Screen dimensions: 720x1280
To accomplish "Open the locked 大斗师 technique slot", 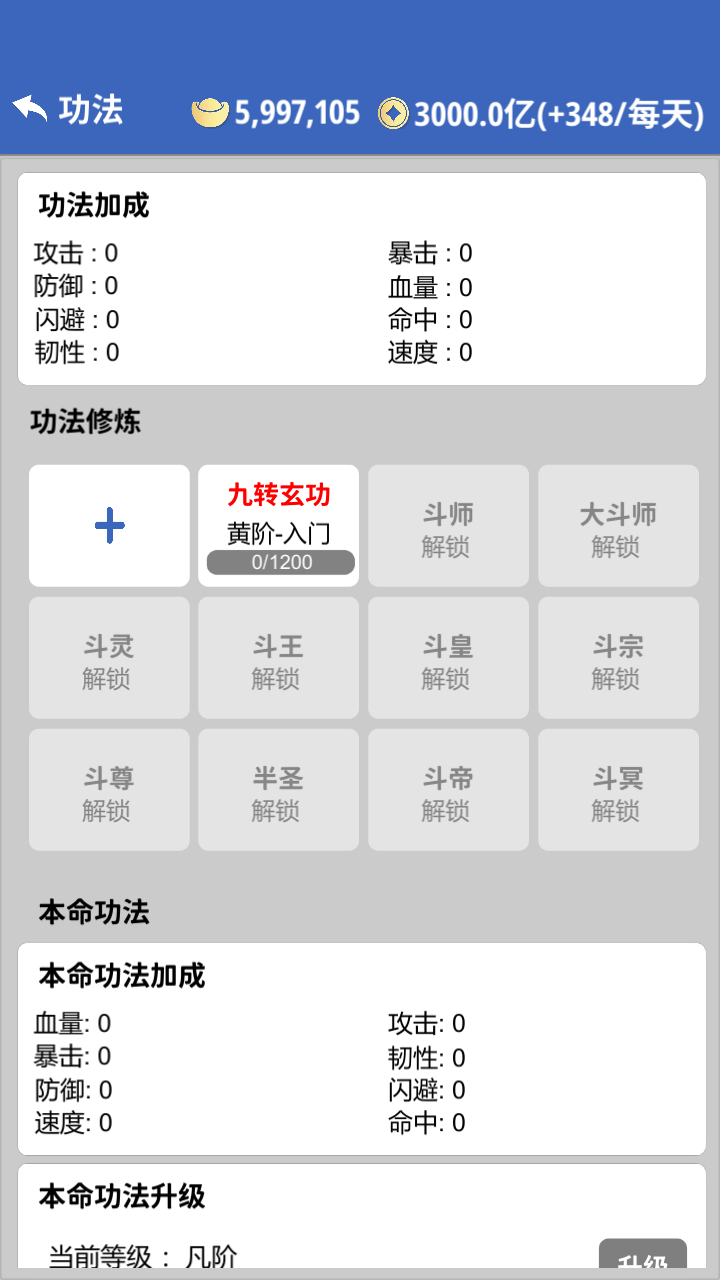I will coord(617,525).
